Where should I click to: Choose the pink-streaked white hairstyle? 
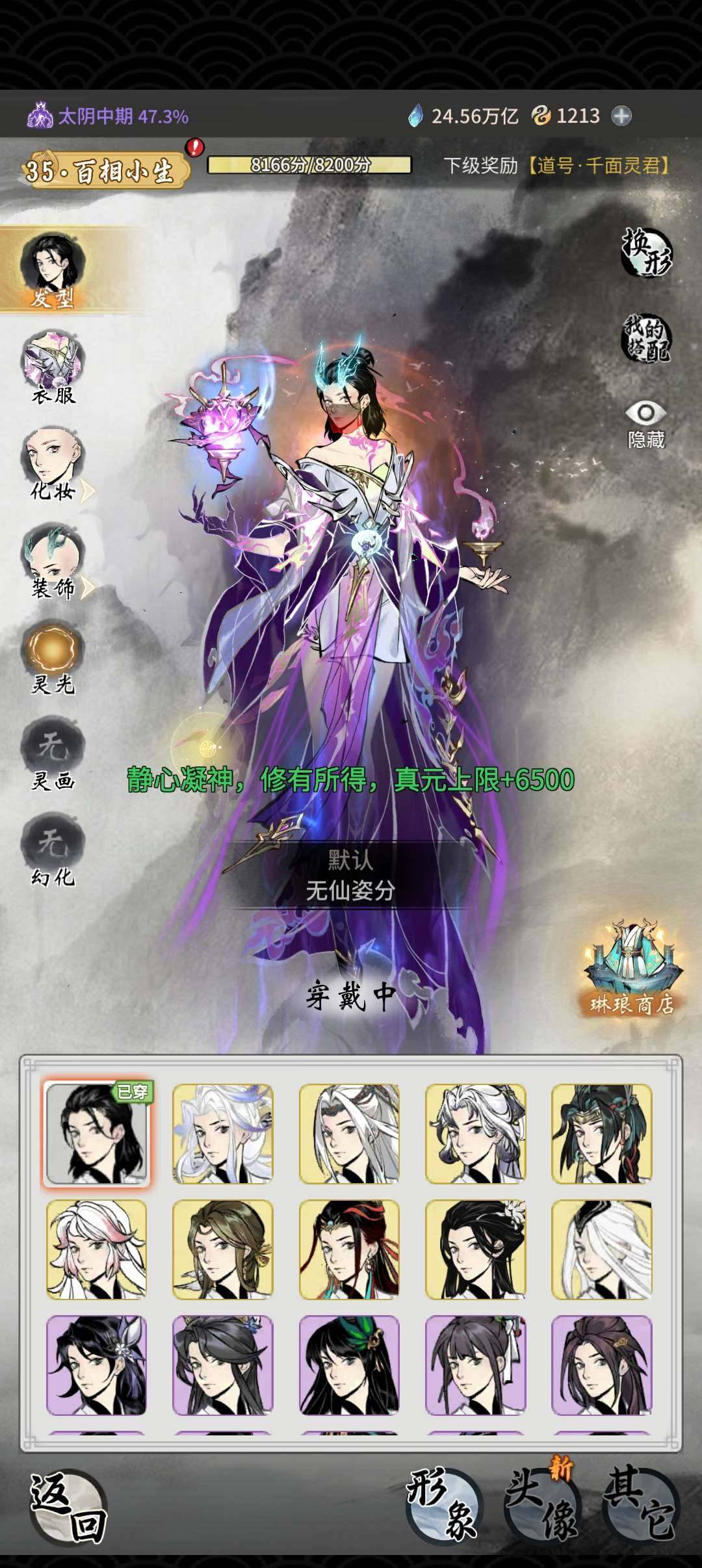click(96, 1249)
